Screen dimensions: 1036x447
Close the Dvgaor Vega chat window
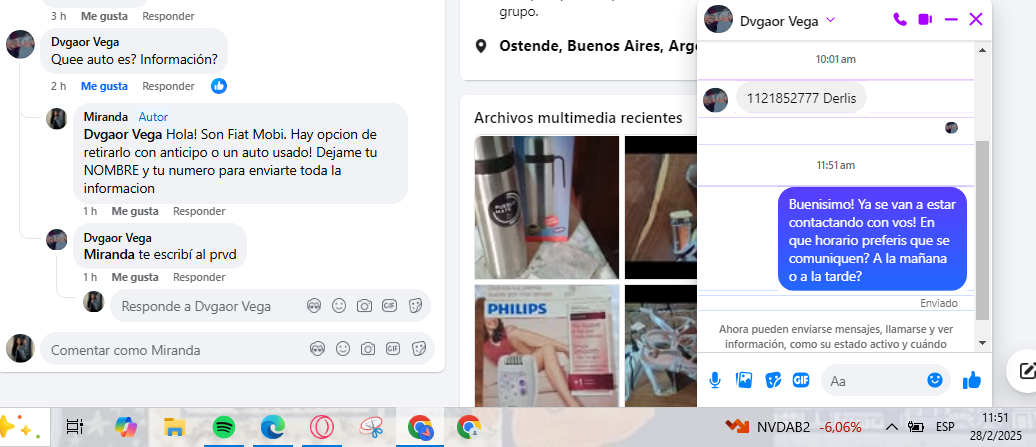976,19
